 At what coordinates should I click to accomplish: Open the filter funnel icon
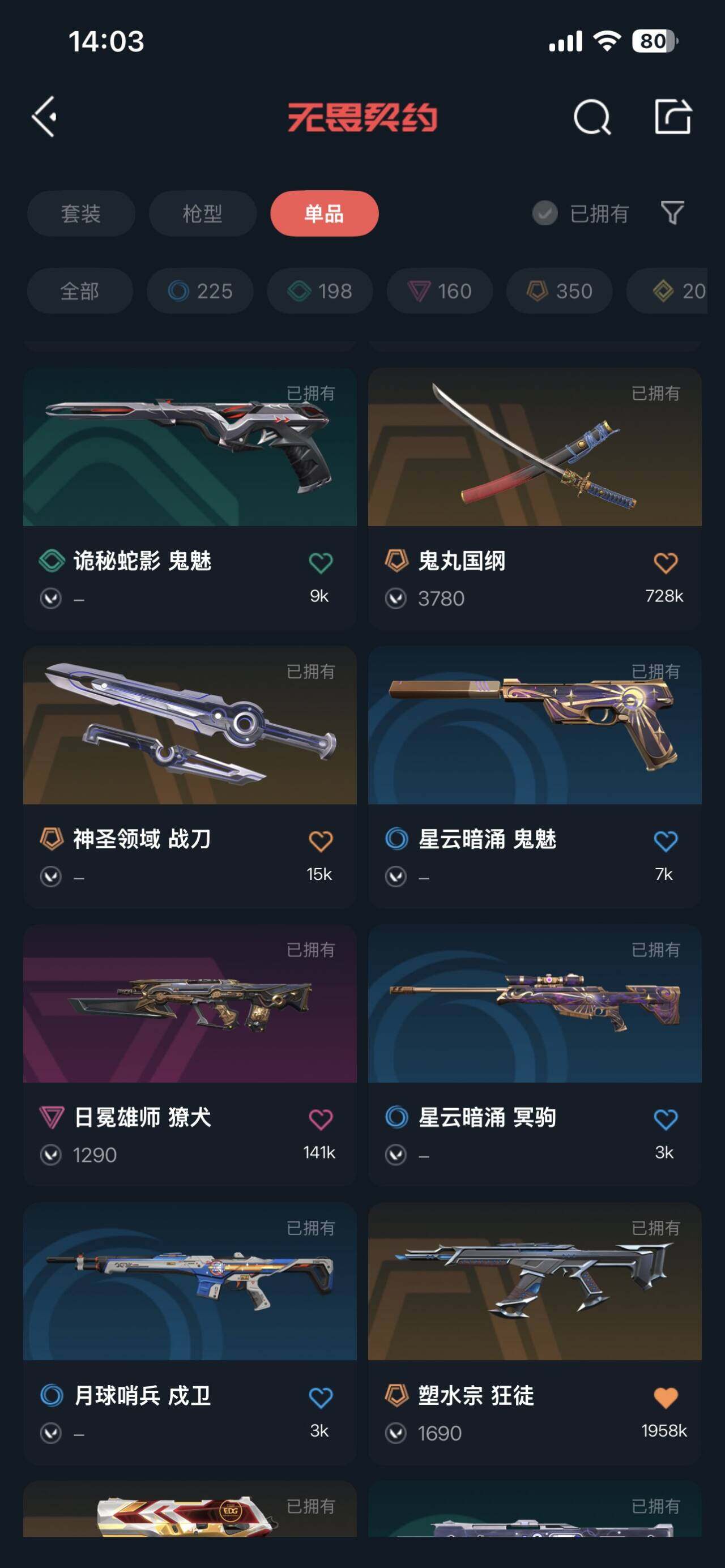[x=672, y=213]
